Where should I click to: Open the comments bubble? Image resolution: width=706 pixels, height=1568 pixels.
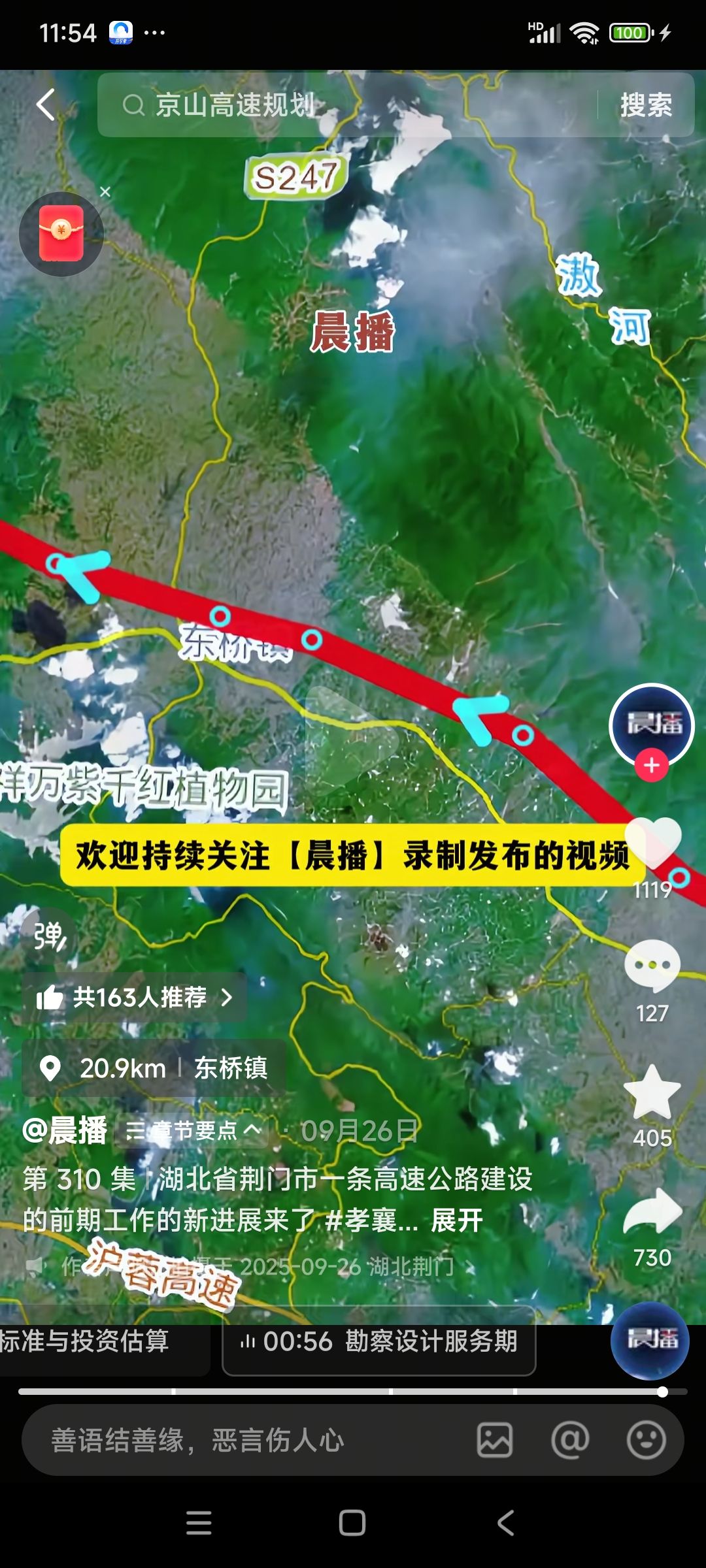[x=652, y=967]
